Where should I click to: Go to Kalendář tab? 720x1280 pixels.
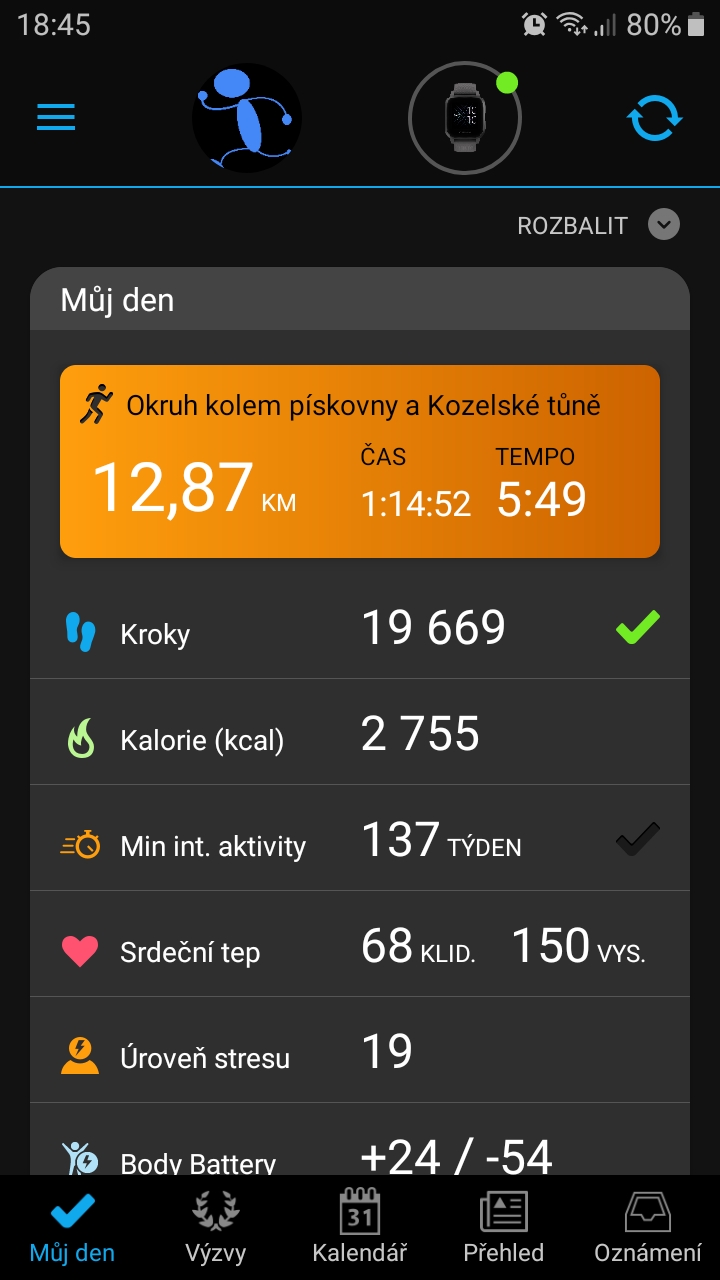[x=360, y=1228]
